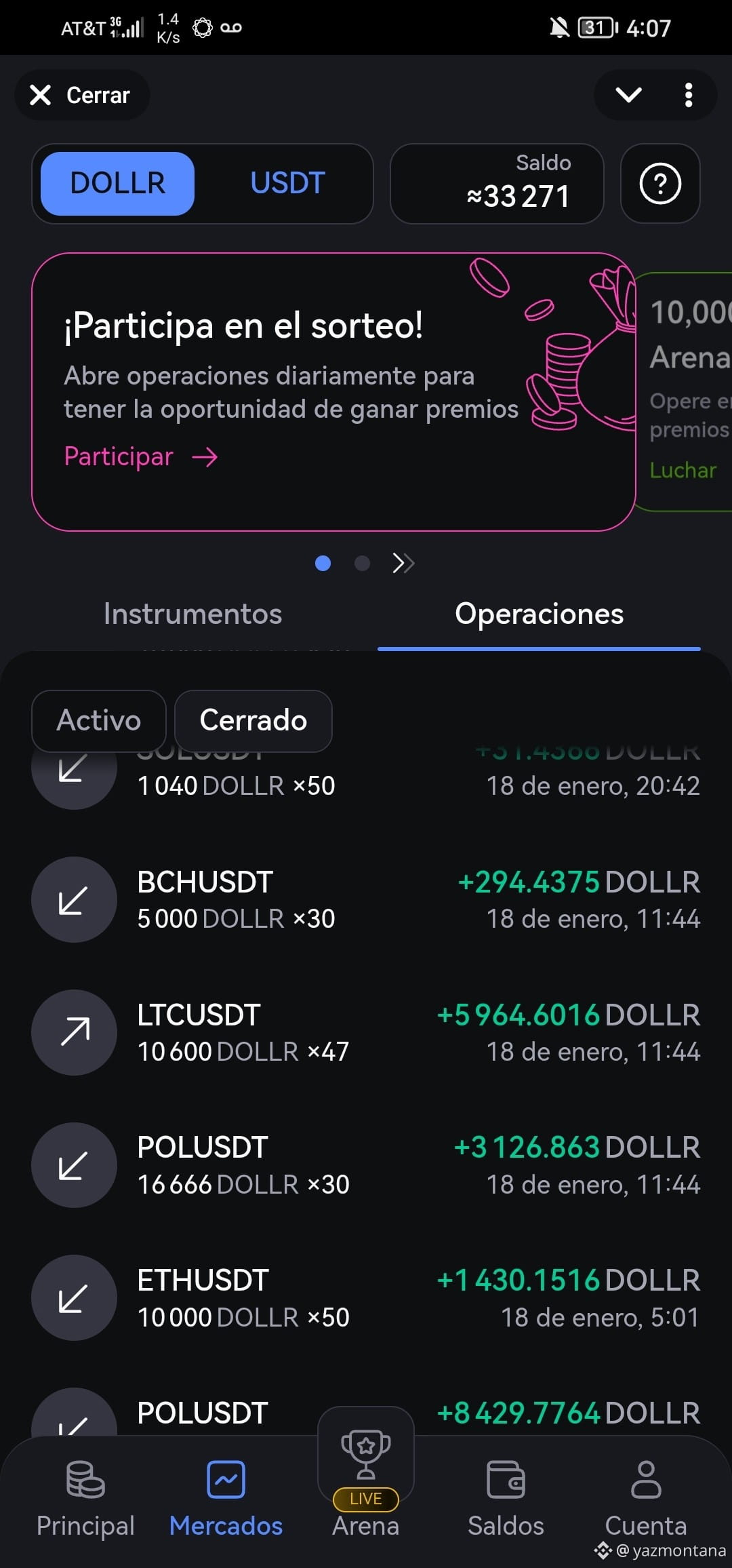Select the Operaciones tab
This screenshot has height=1568, width=732.
tap(539, 614)
